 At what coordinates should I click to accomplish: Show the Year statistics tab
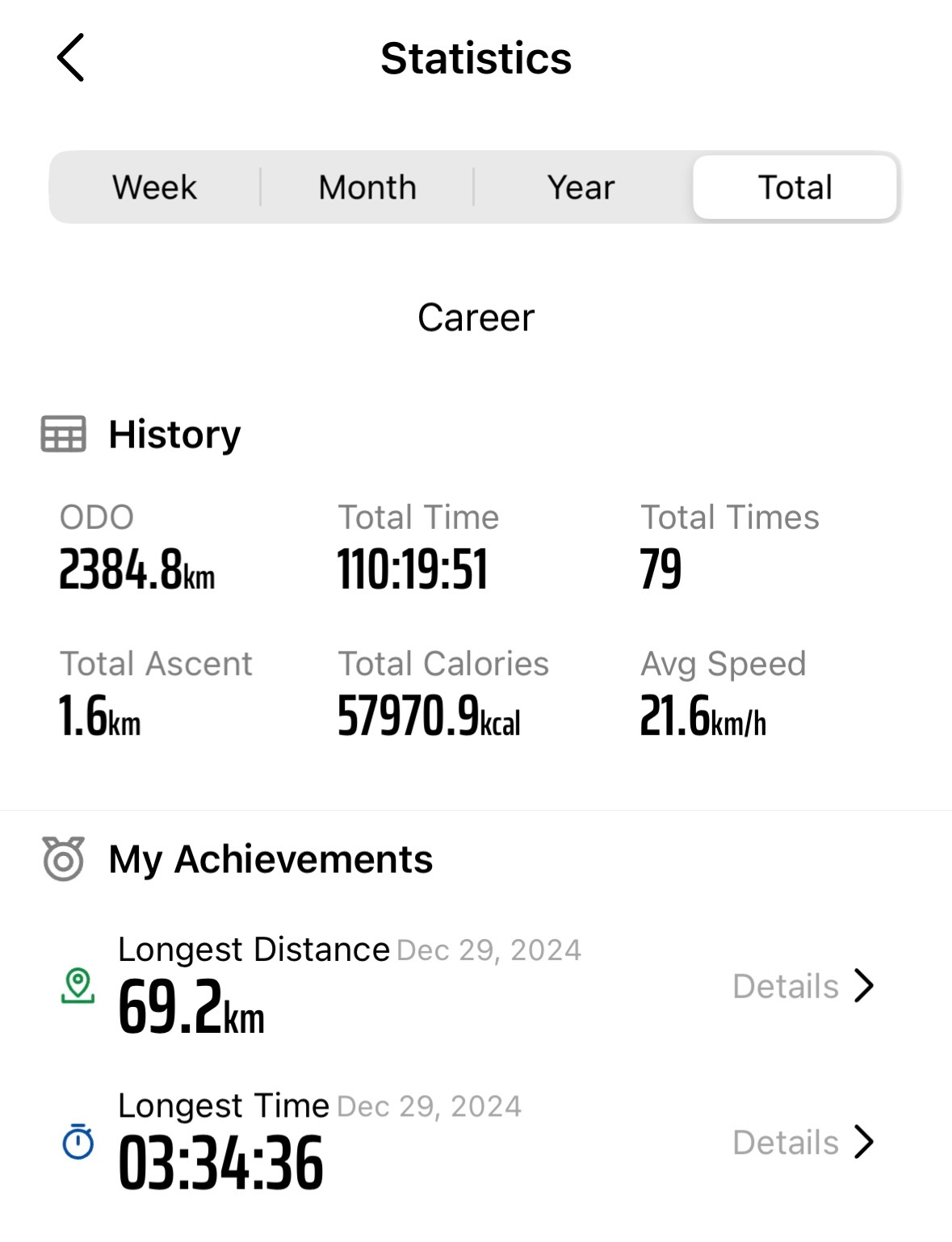(x=581, y=187)
